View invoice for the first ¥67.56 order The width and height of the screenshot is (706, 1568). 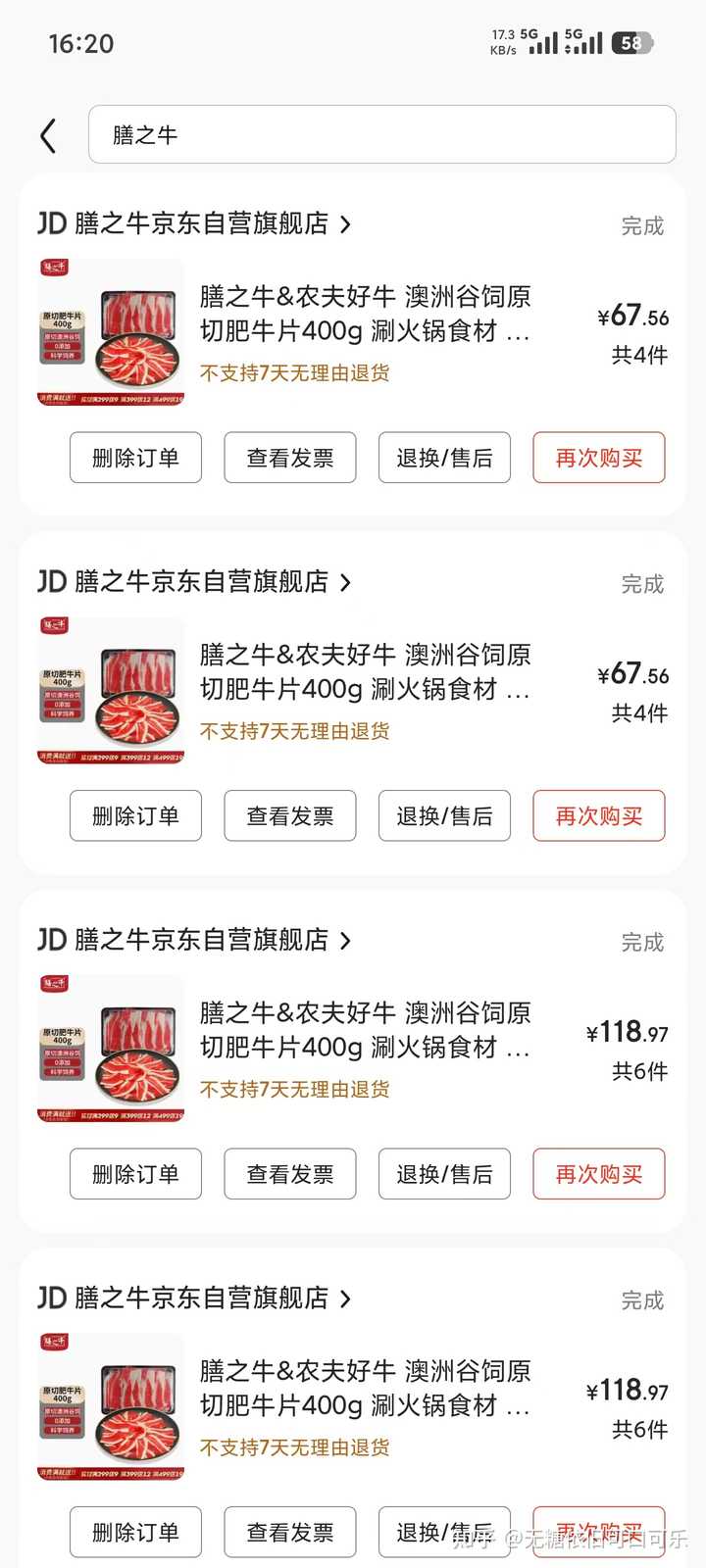tap(290, 458)
